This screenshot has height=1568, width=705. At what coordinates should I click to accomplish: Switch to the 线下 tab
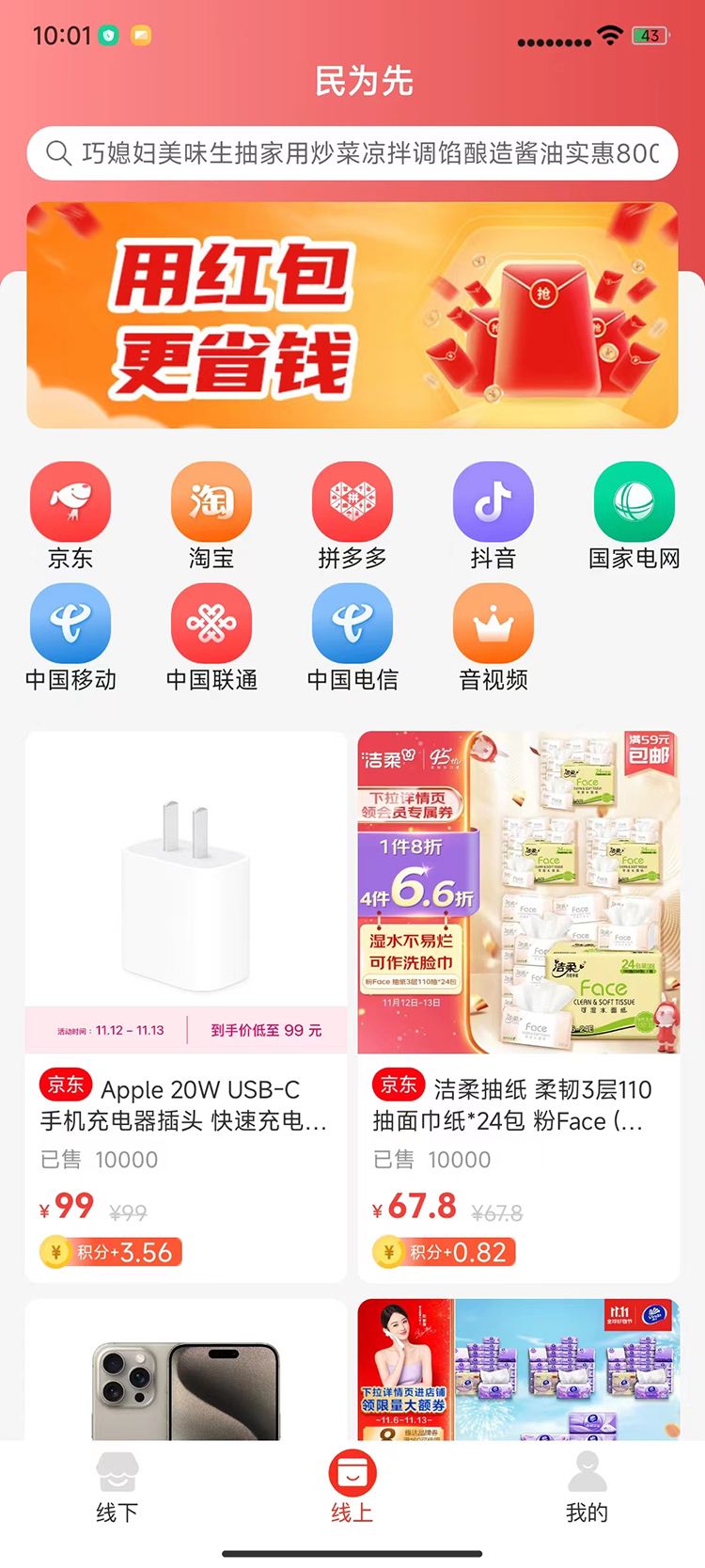[x=117, y=1496]
